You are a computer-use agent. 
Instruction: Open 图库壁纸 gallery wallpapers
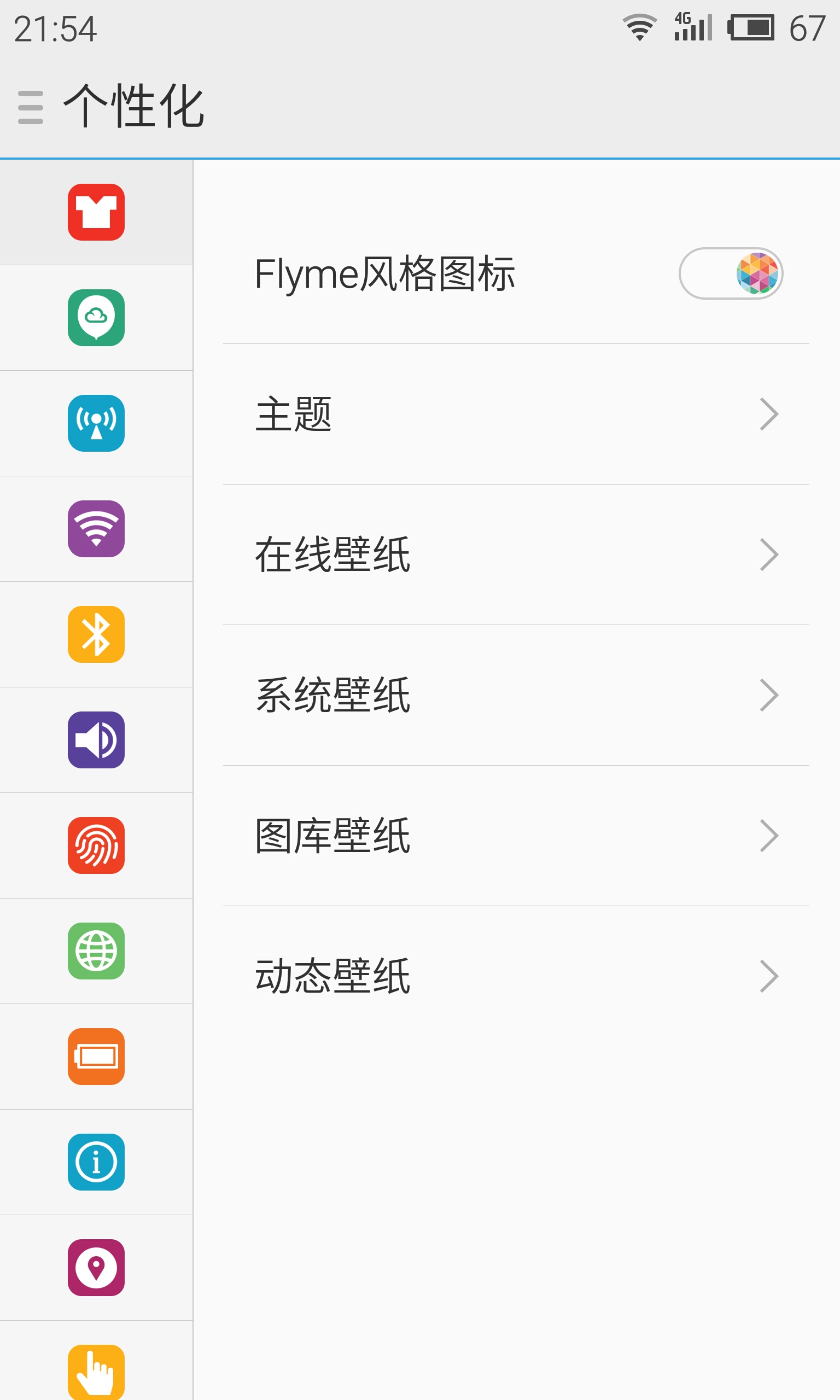coord(516,836)
